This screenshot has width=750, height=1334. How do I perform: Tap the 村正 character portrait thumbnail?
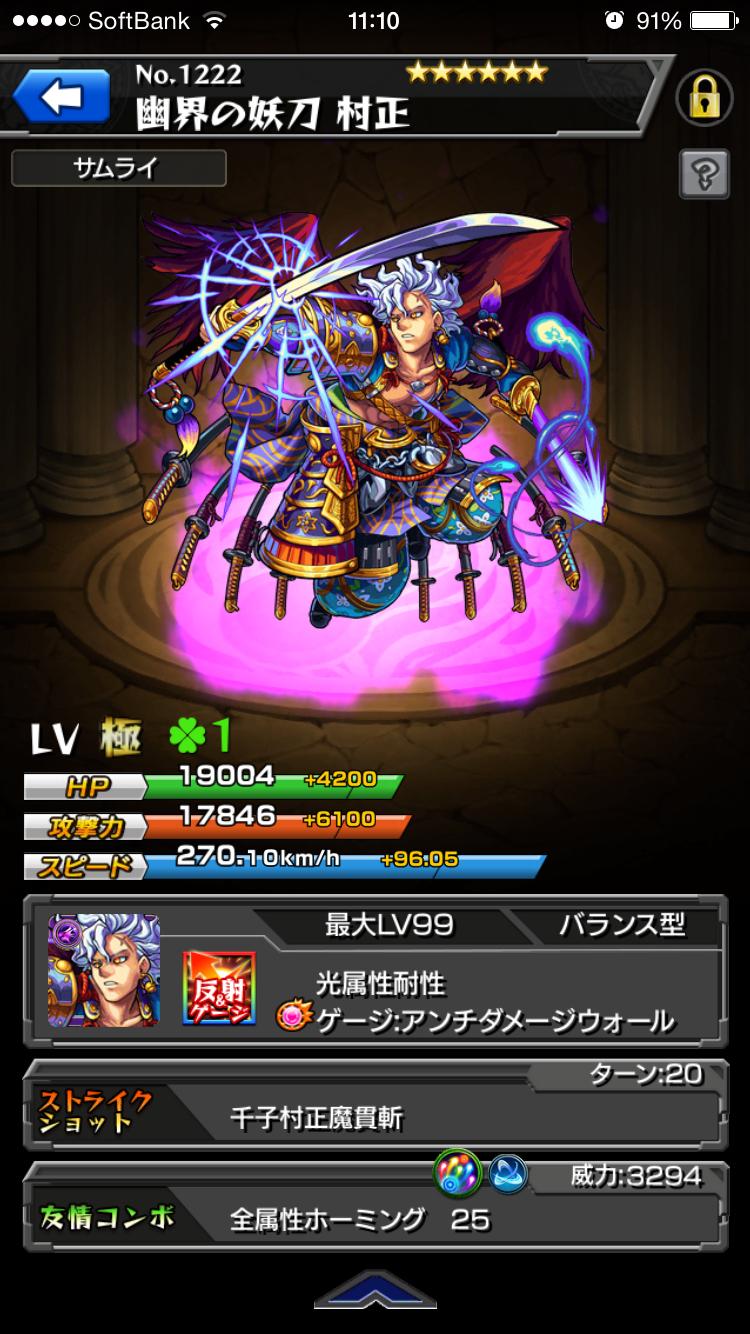point(103,970)
